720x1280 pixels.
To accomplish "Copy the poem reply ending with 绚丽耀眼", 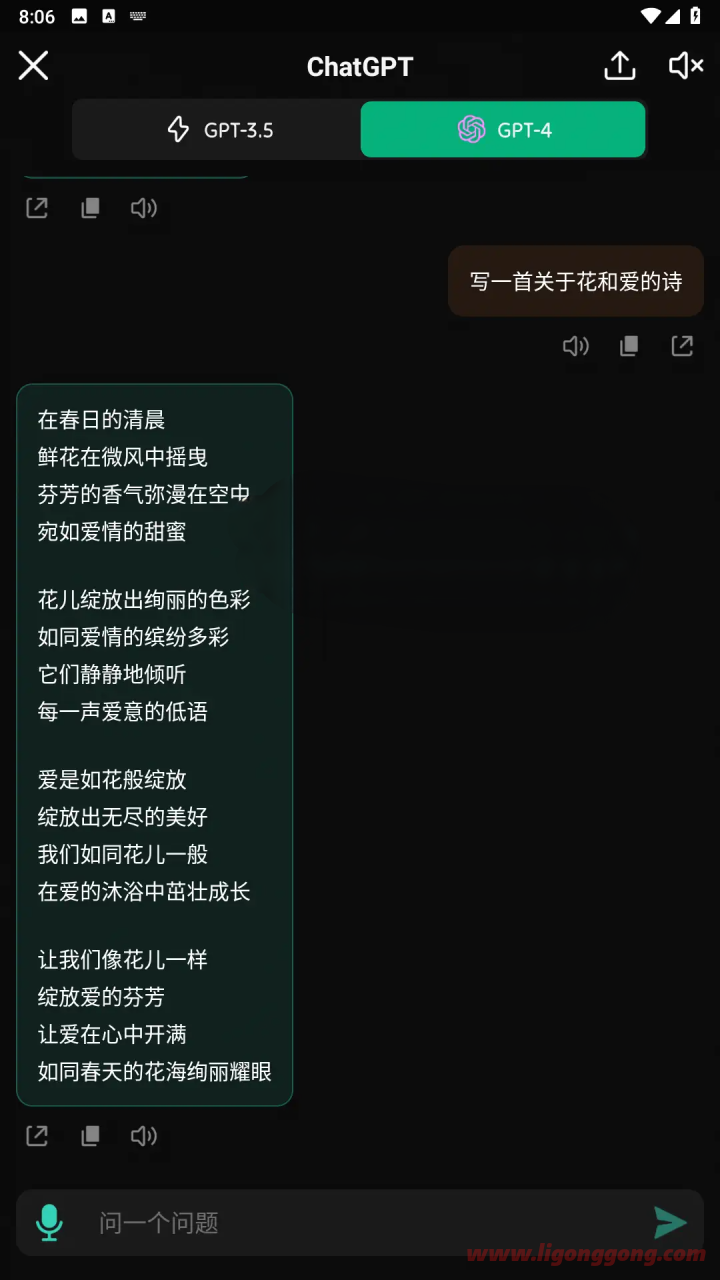I will [90, 1136].
